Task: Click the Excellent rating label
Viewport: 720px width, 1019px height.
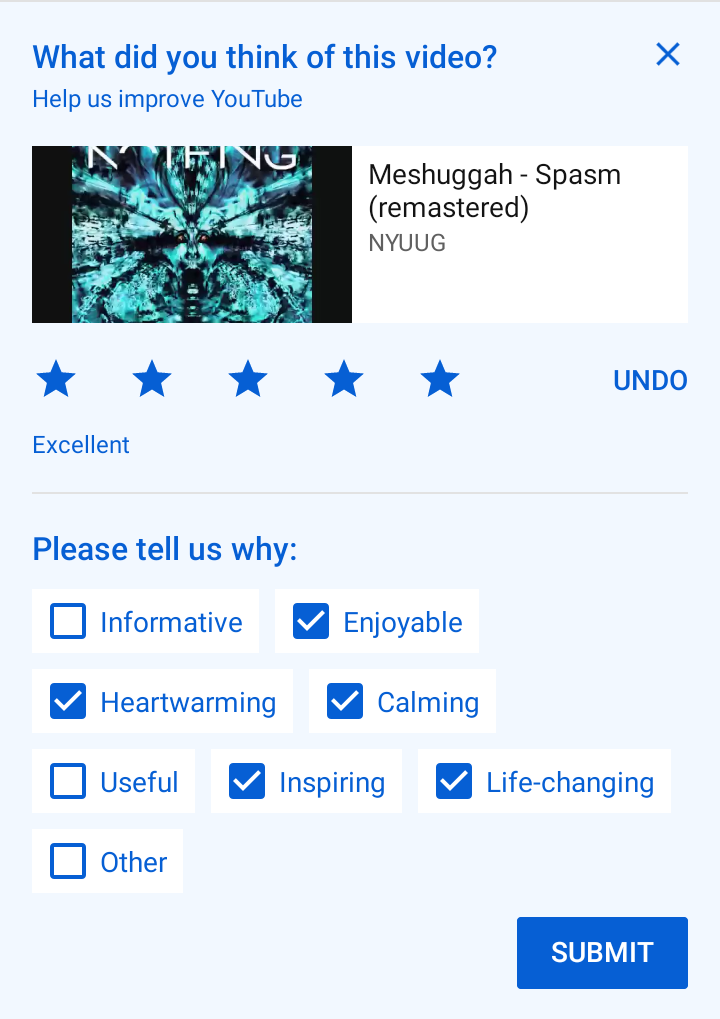Action: tap(81, 444)
